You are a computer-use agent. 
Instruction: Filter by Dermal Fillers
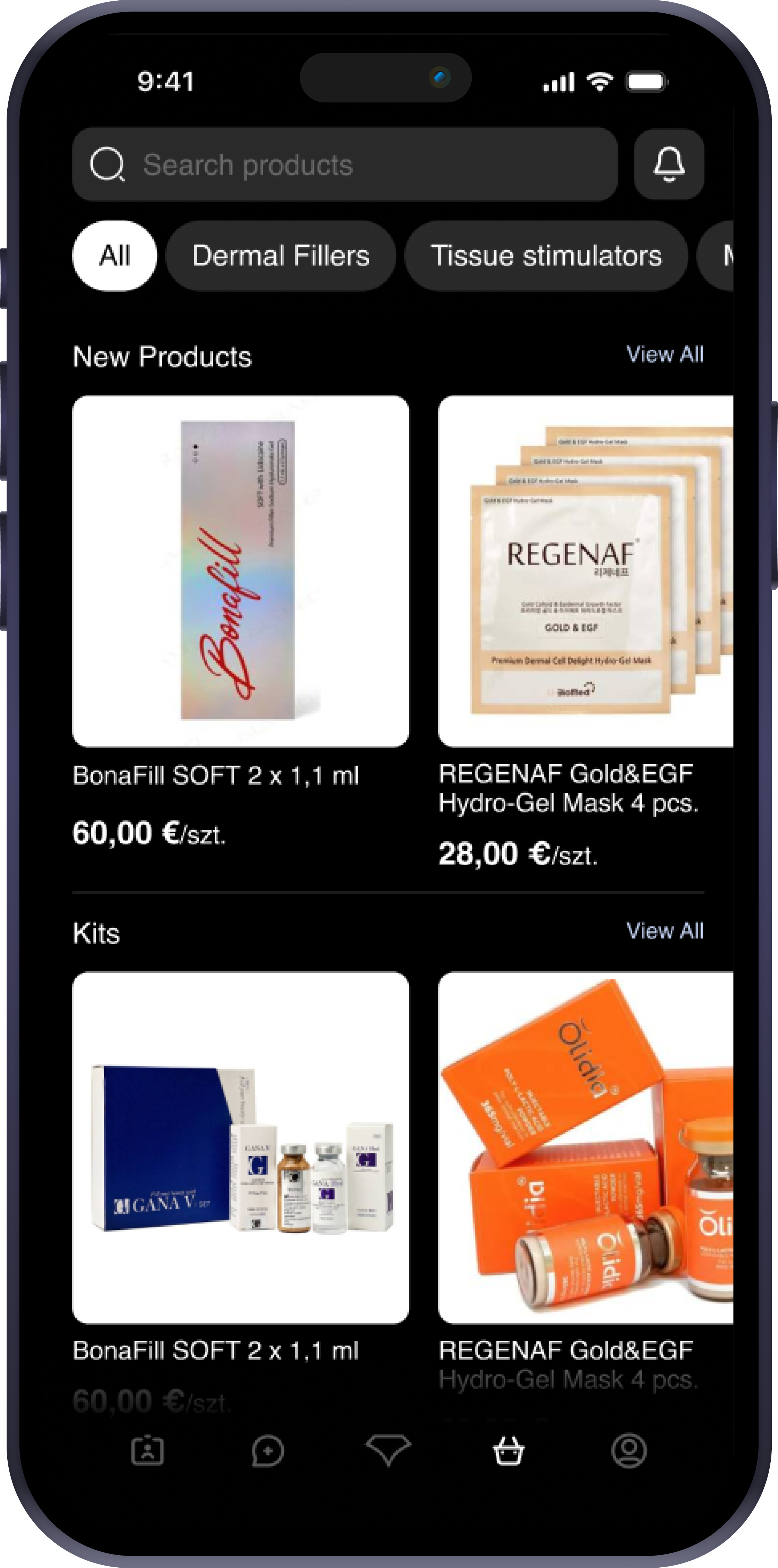click(280, 256)
